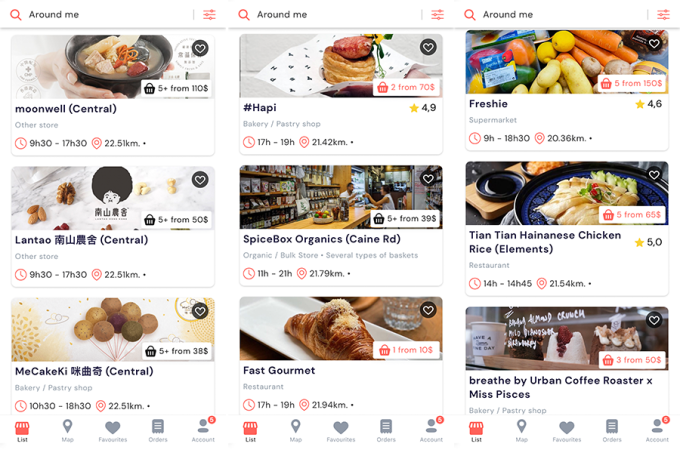Open the moonwell (Central) store card
This screenshot has width=680, height=453.
tap(112, 109)
